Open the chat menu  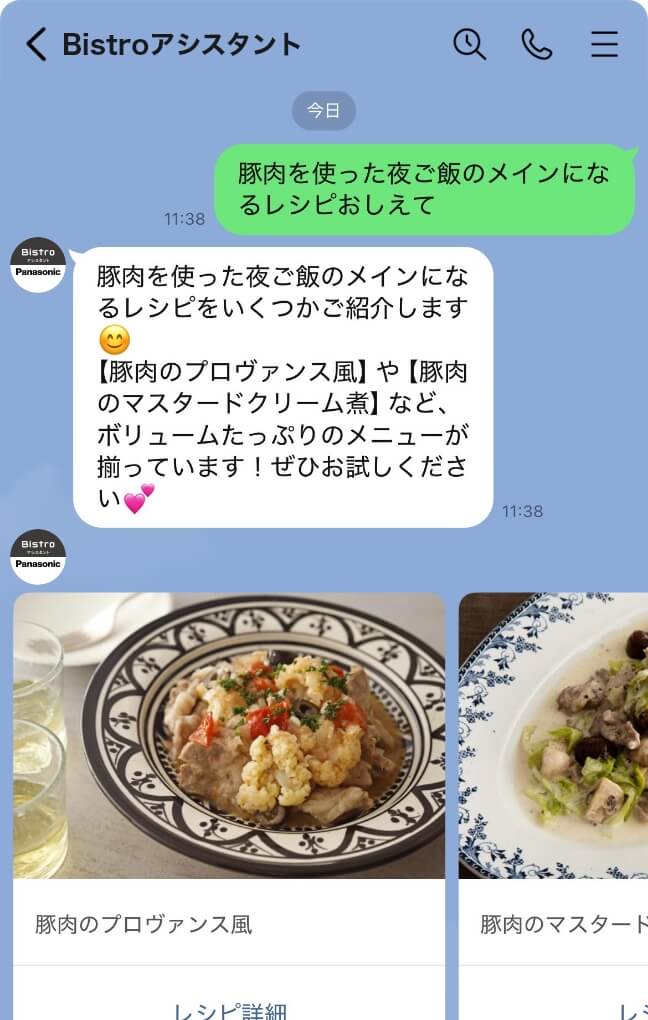pyautogui.click(x=604, y=44)
